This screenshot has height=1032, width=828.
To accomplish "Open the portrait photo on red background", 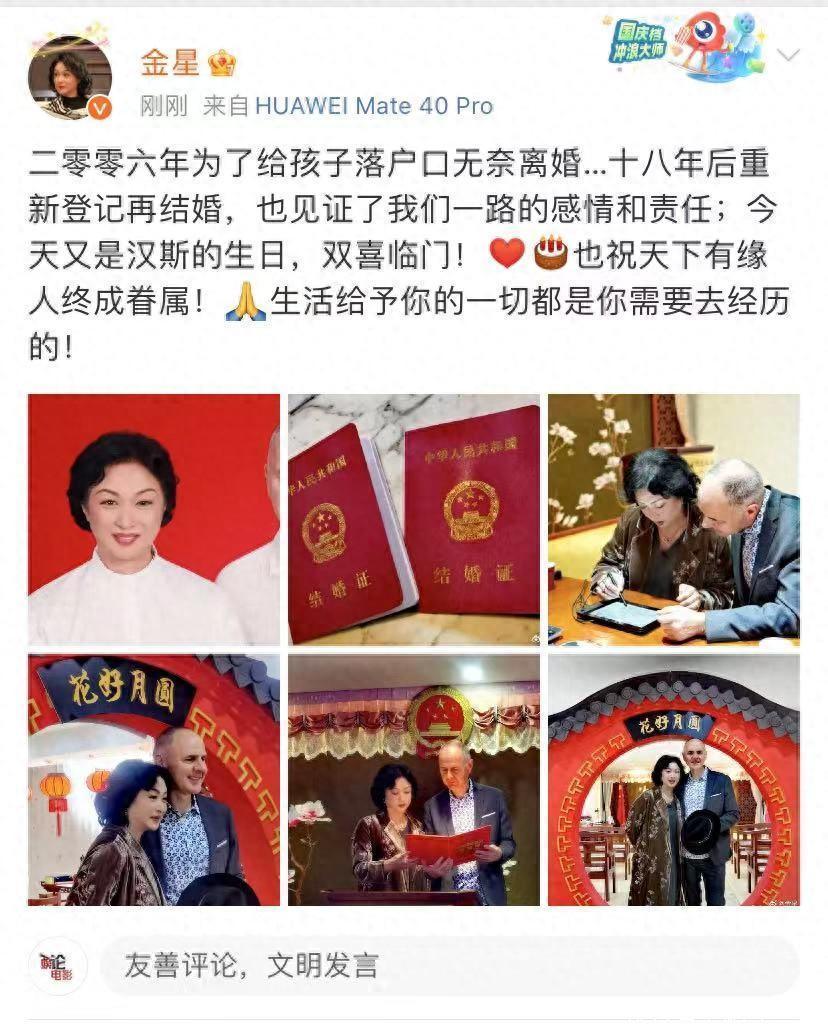I will point(154,519).
